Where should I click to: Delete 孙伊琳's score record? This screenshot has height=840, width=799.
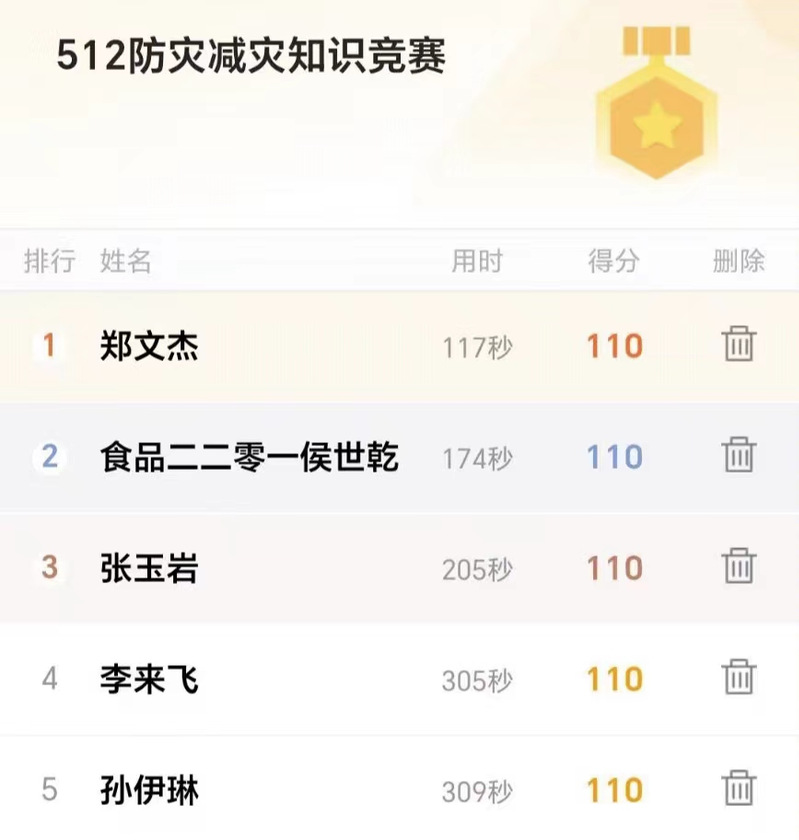point(739,788)
